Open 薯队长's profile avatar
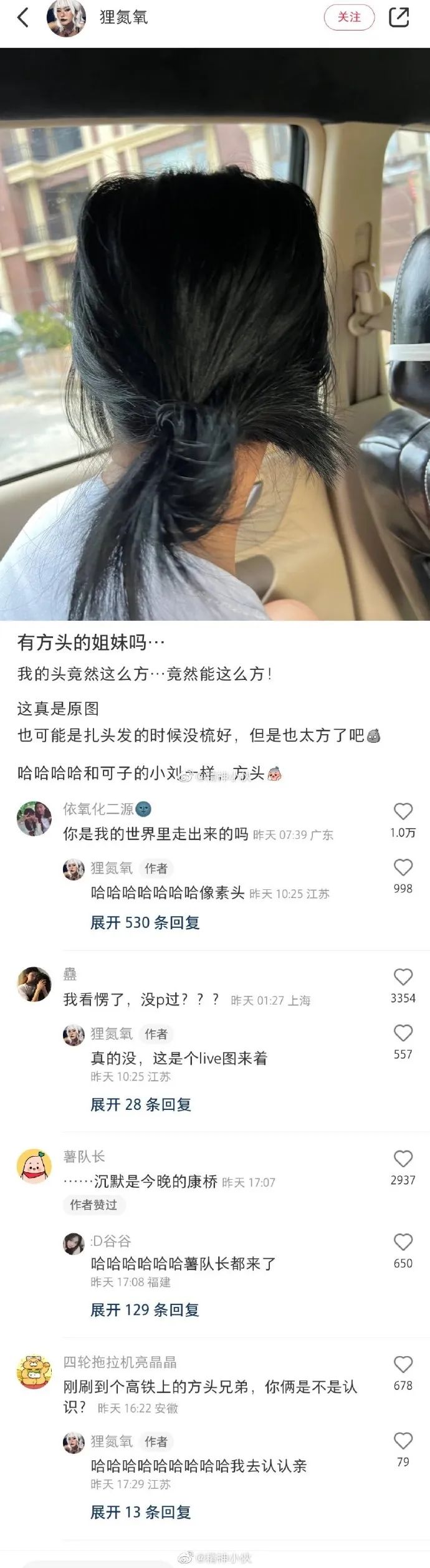 (x=34, y=1166)
